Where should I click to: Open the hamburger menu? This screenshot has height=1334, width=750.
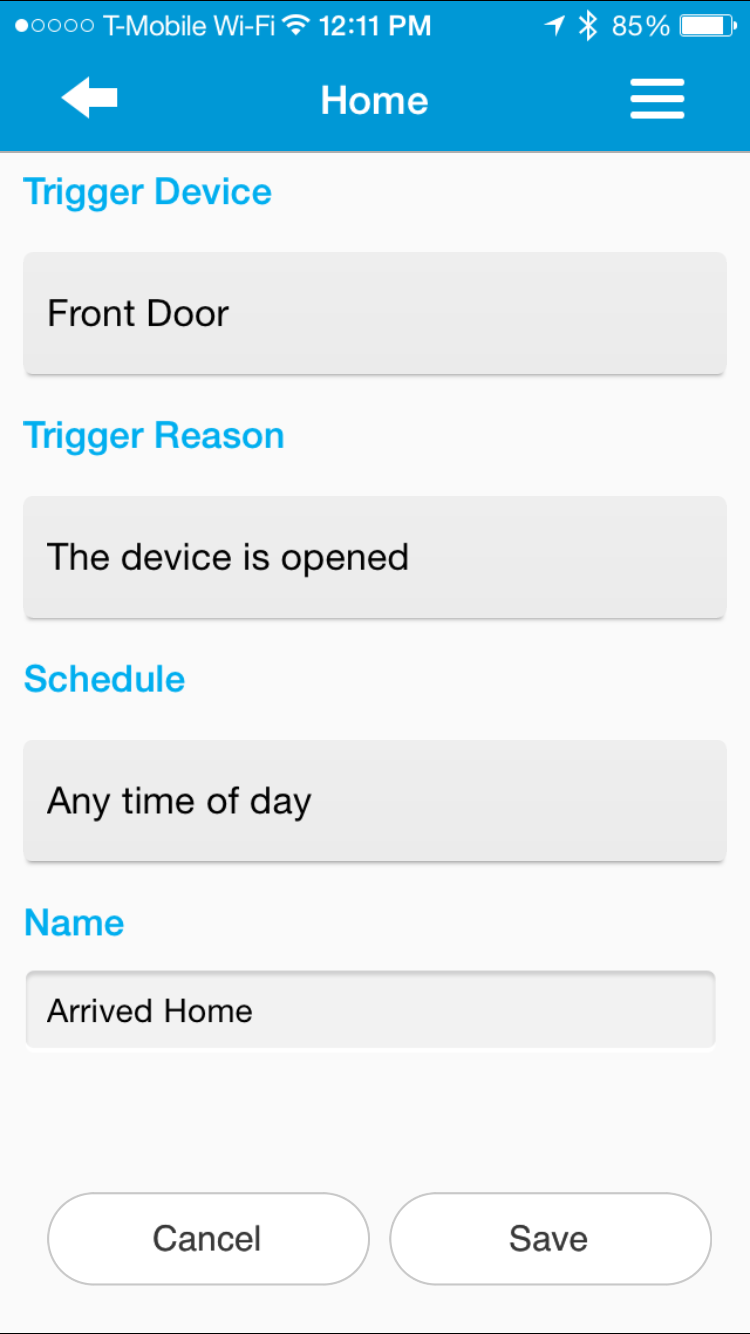point(657,99)
